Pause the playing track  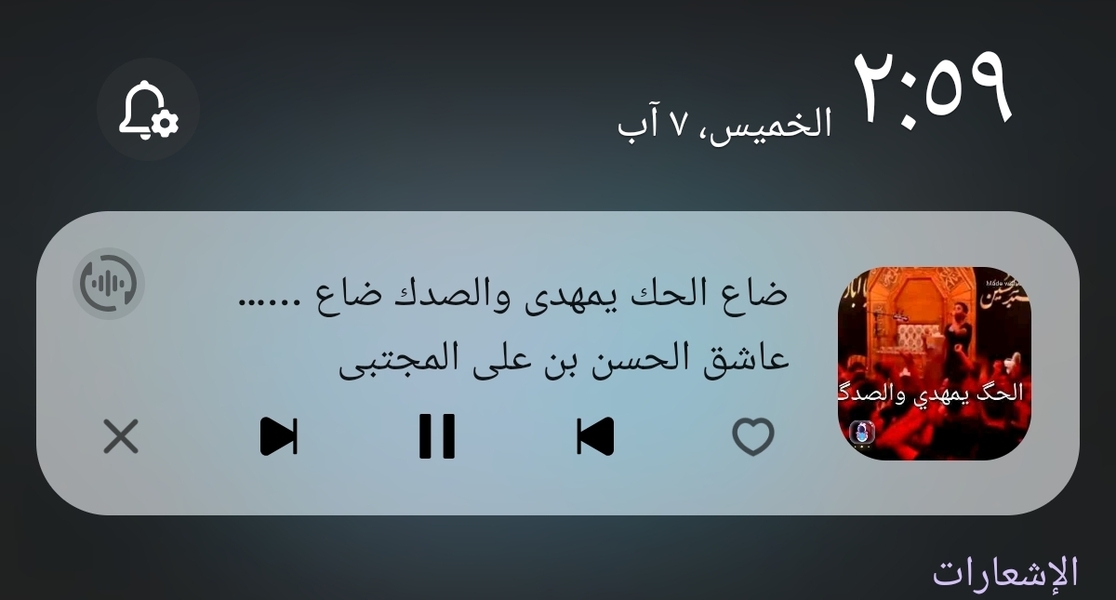[437, 436]
